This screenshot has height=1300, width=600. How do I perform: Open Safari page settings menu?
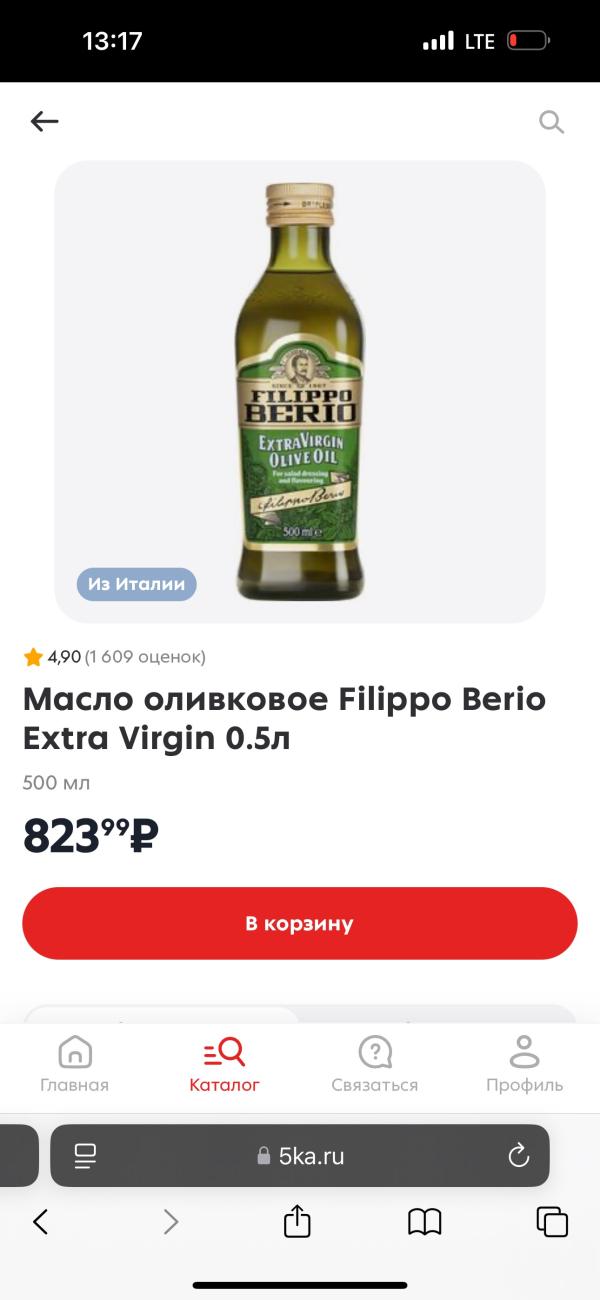point(86,1156)
